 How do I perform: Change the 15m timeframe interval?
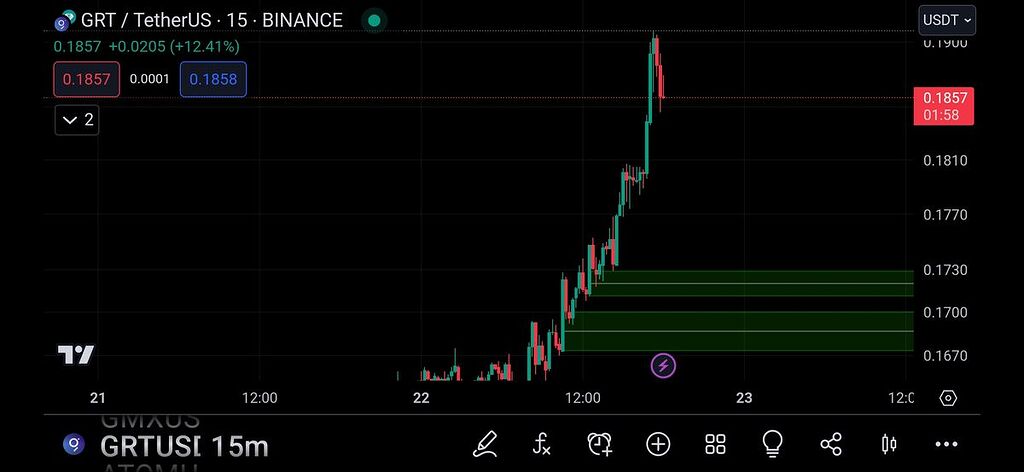click(x=240, y=446)
